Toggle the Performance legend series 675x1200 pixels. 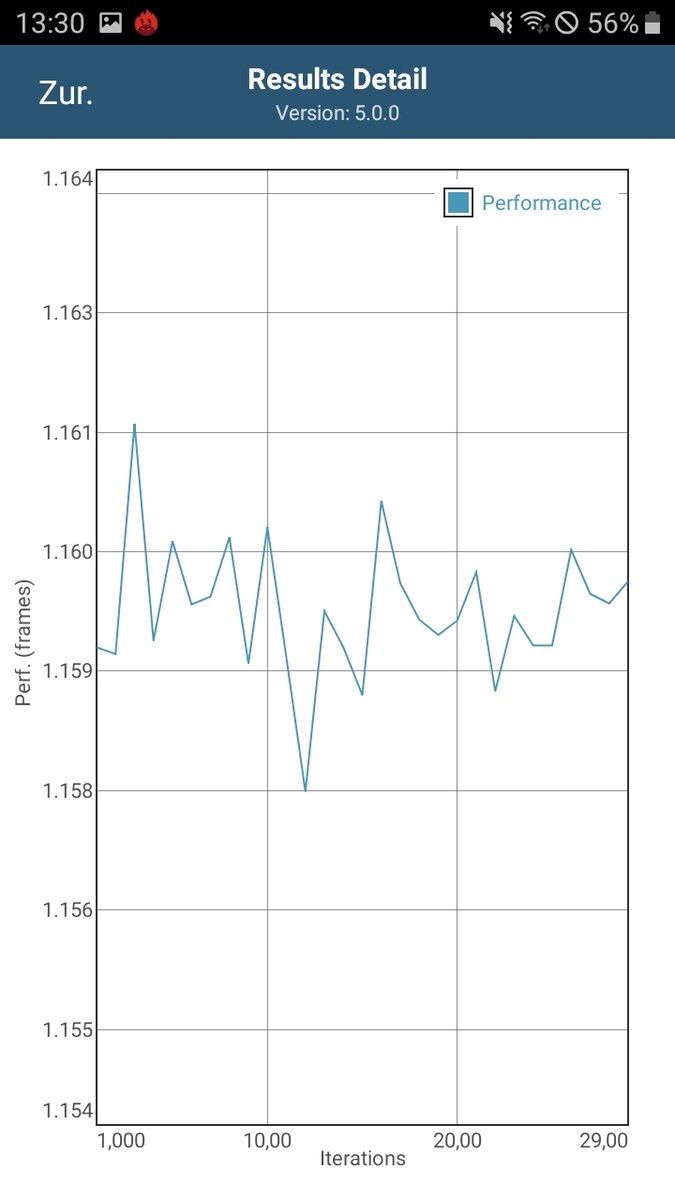(x=523, y=203)
